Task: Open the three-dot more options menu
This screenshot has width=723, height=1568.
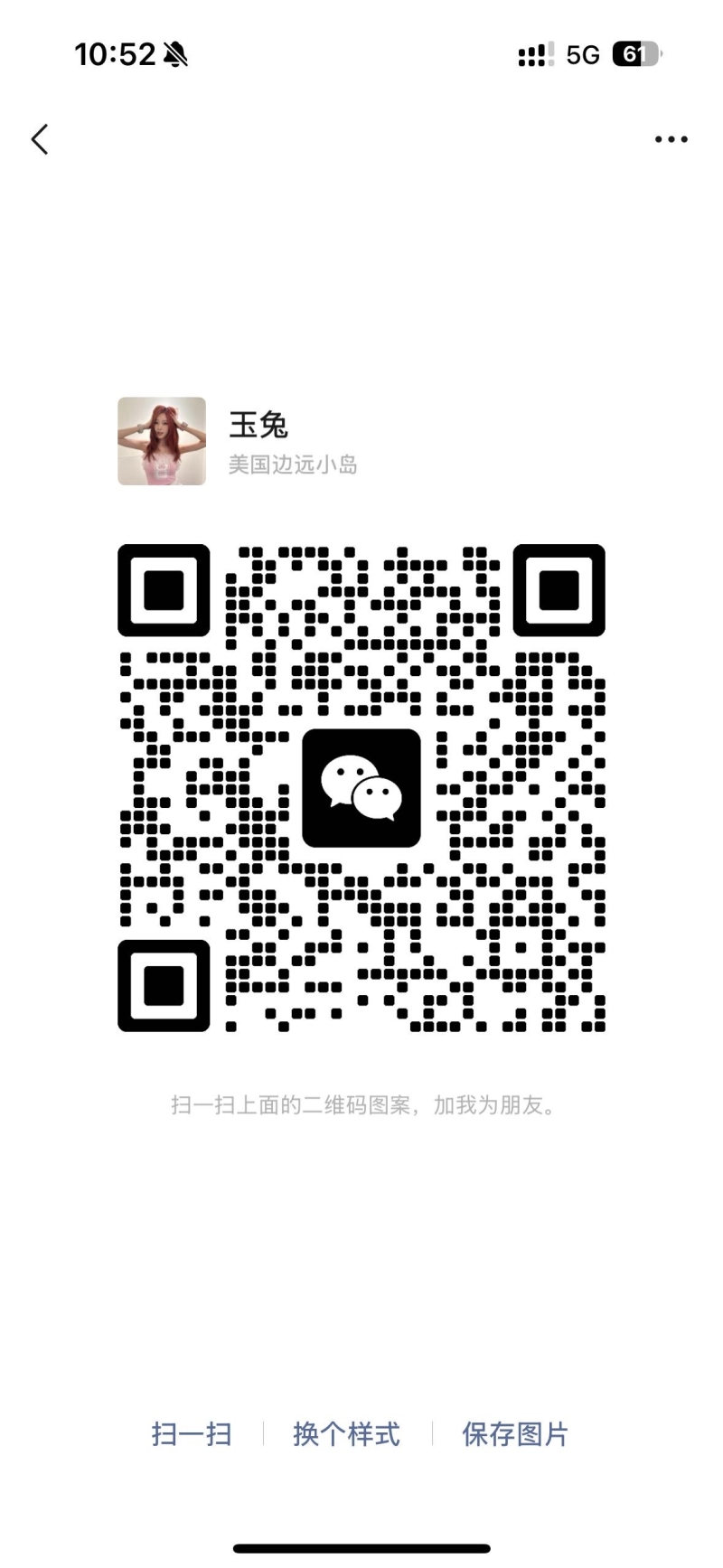Action: click(x=671, y=139)
